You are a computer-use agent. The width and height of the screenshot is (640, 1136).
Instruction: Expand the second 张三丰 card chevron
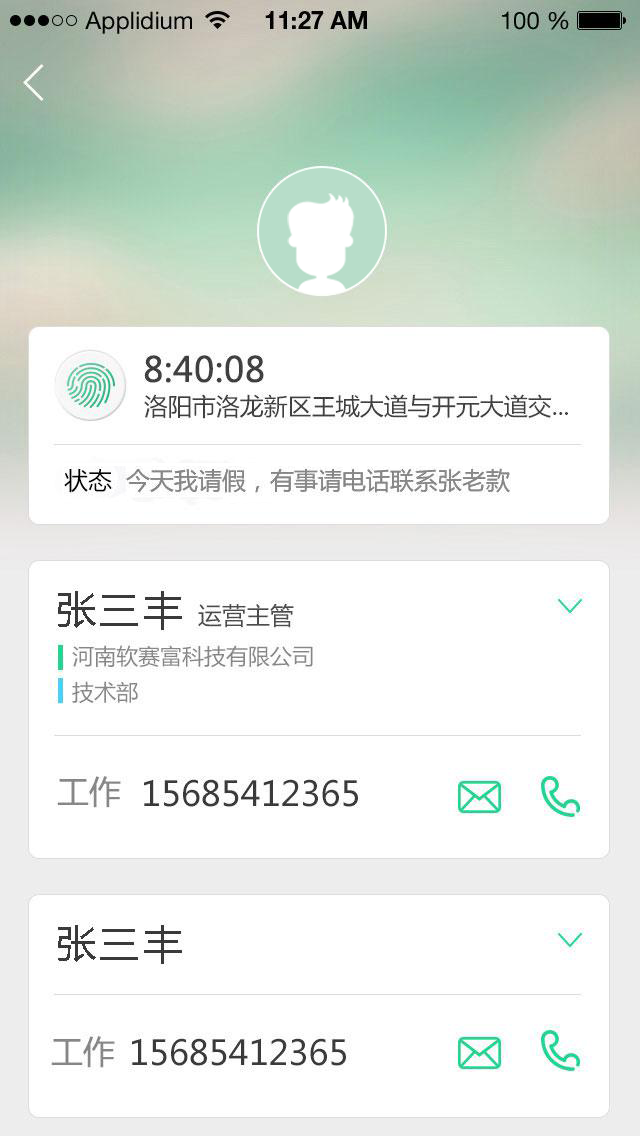(569, 940)
